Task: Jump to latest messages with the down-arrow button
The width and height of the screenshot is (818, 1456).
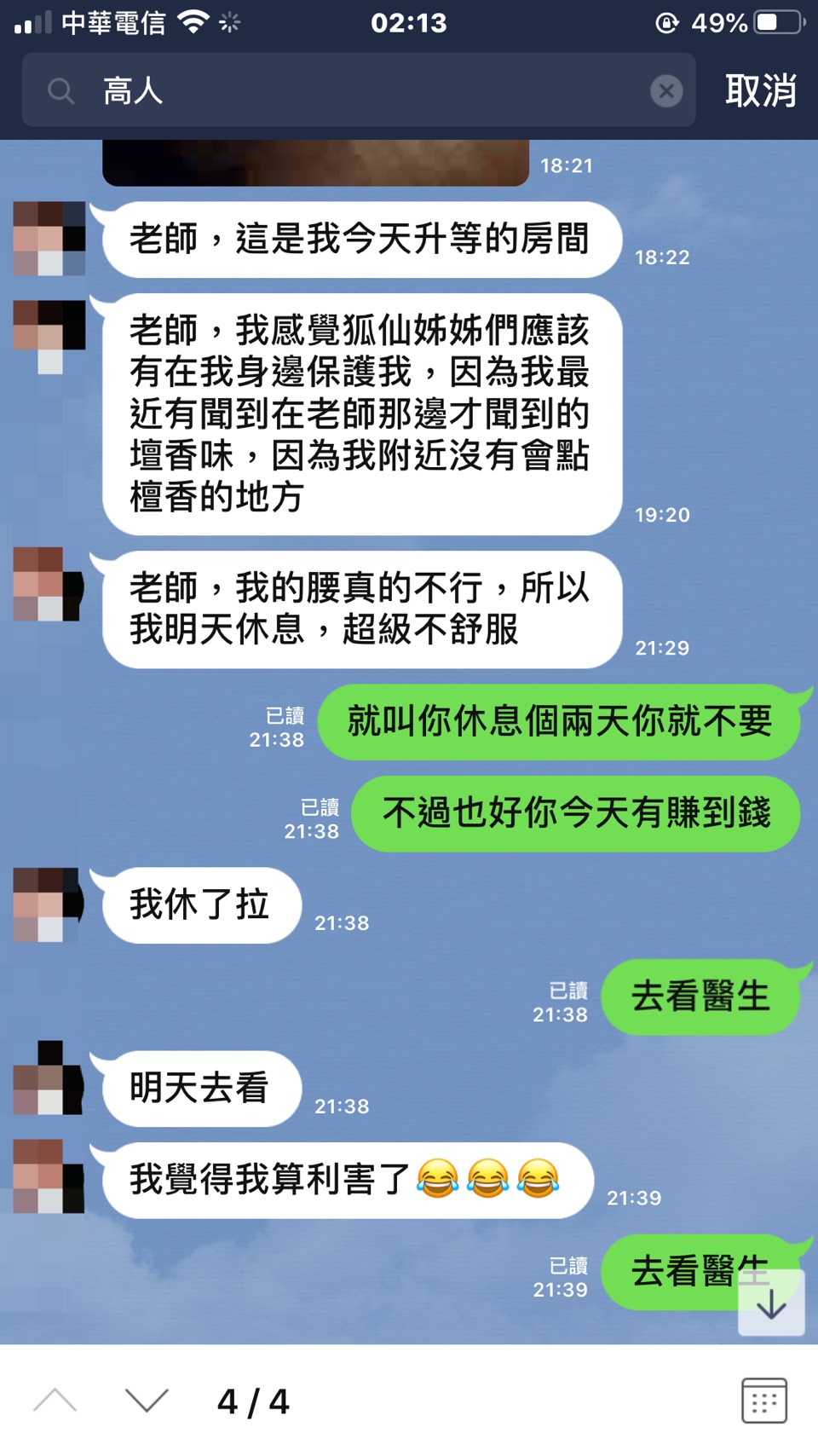Action: pos(771,1303)
